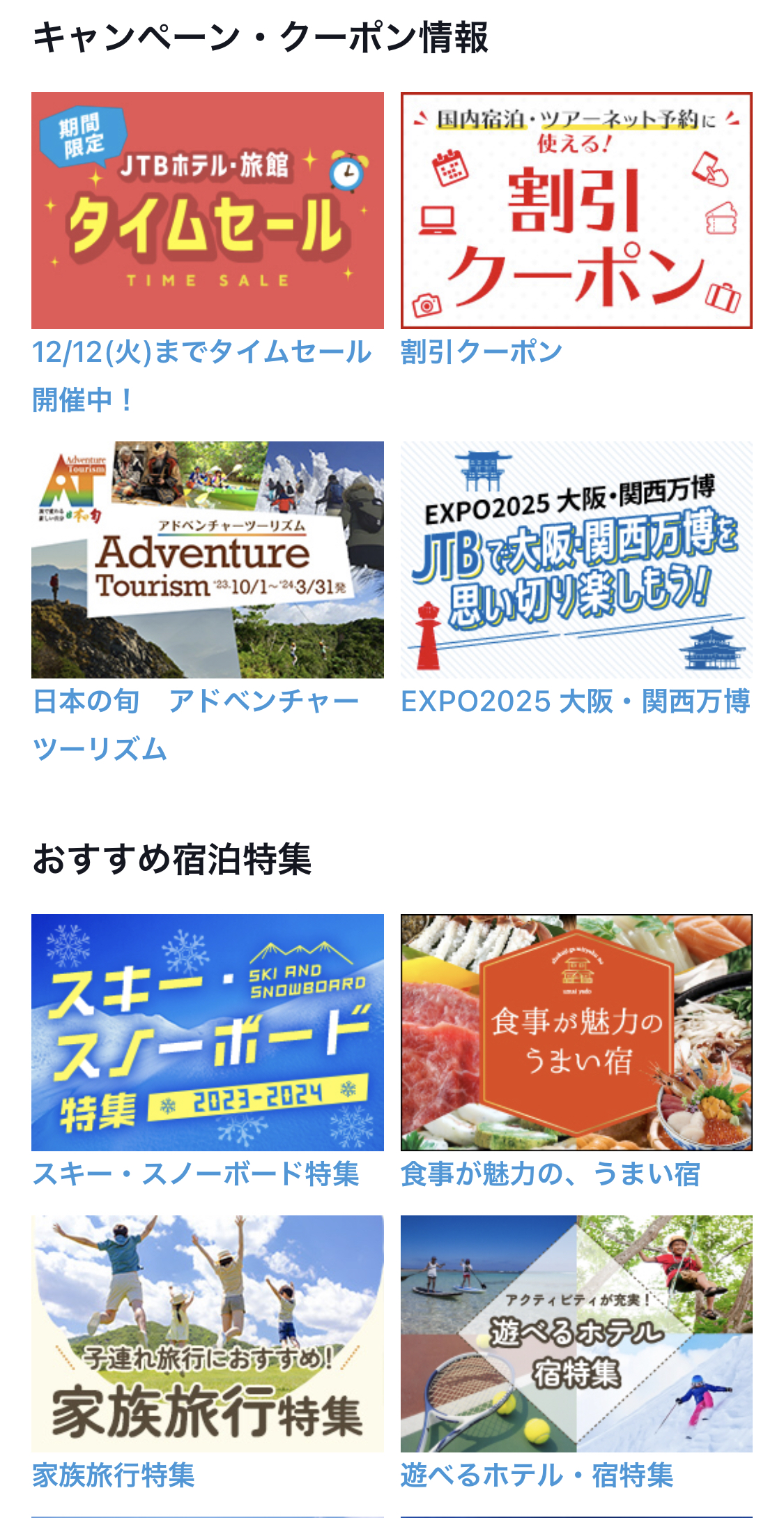This screenshot has height=1518, width=784.
Task: Open the 食事が魅力の、うまい宿 link
Action: [550, 1174]
